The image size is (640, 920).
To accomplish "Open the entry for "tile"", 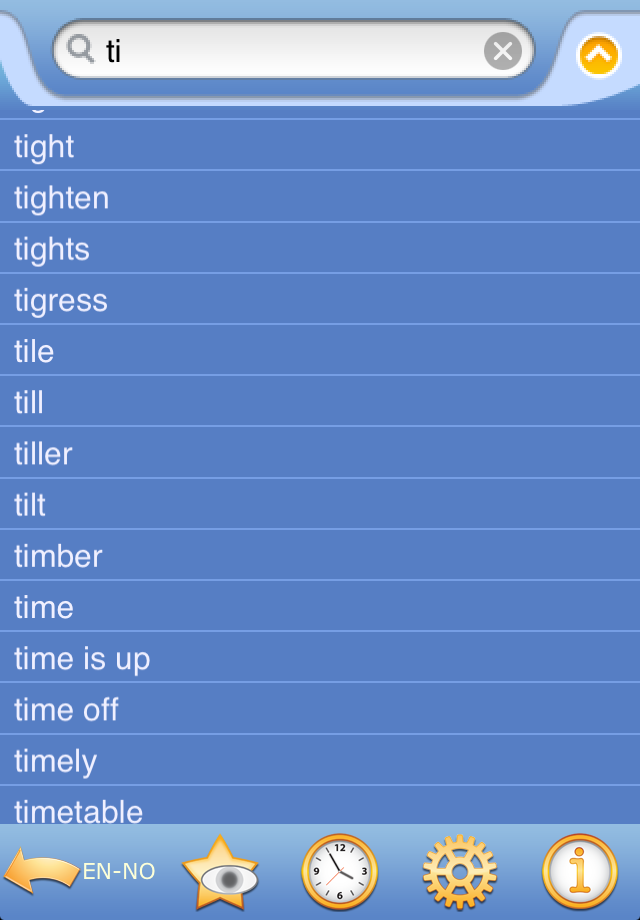I will [320, 351].
